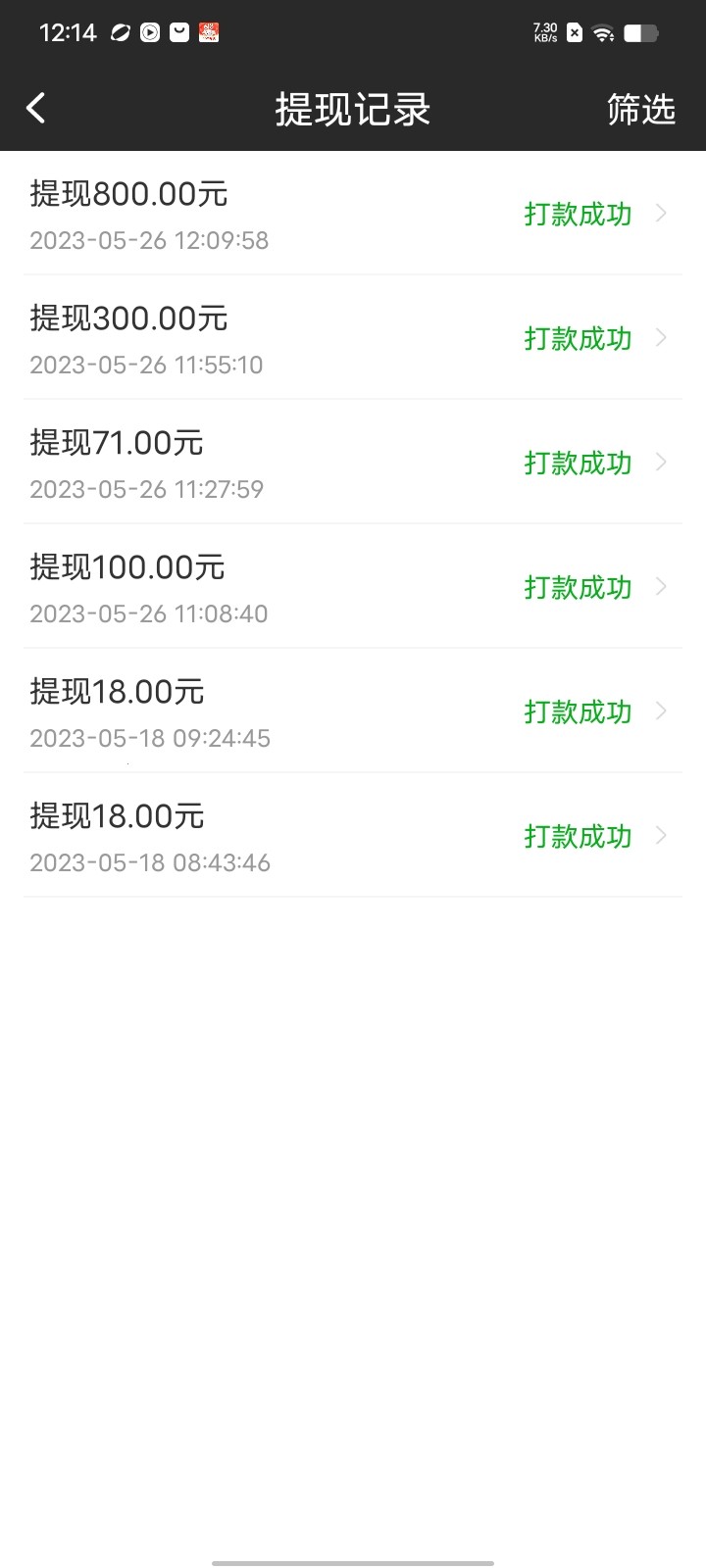
Task: Tap the red app notification icon
Action: [x=208, y=32]
